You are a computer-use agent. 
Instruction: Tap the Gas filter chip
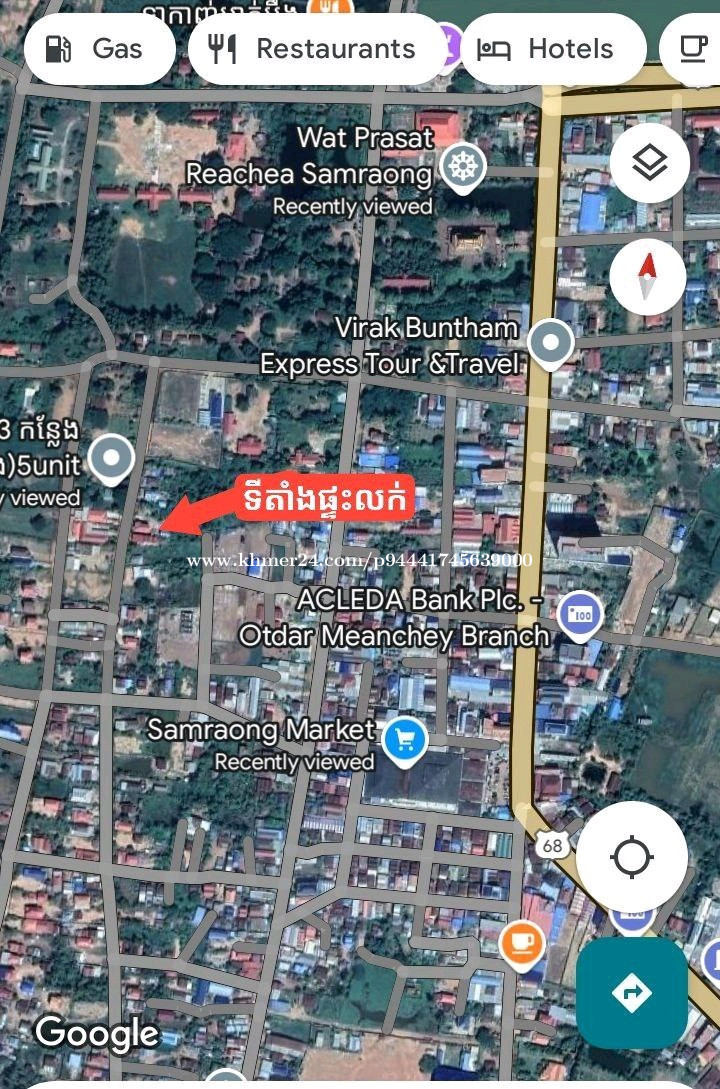coord(99,48)
